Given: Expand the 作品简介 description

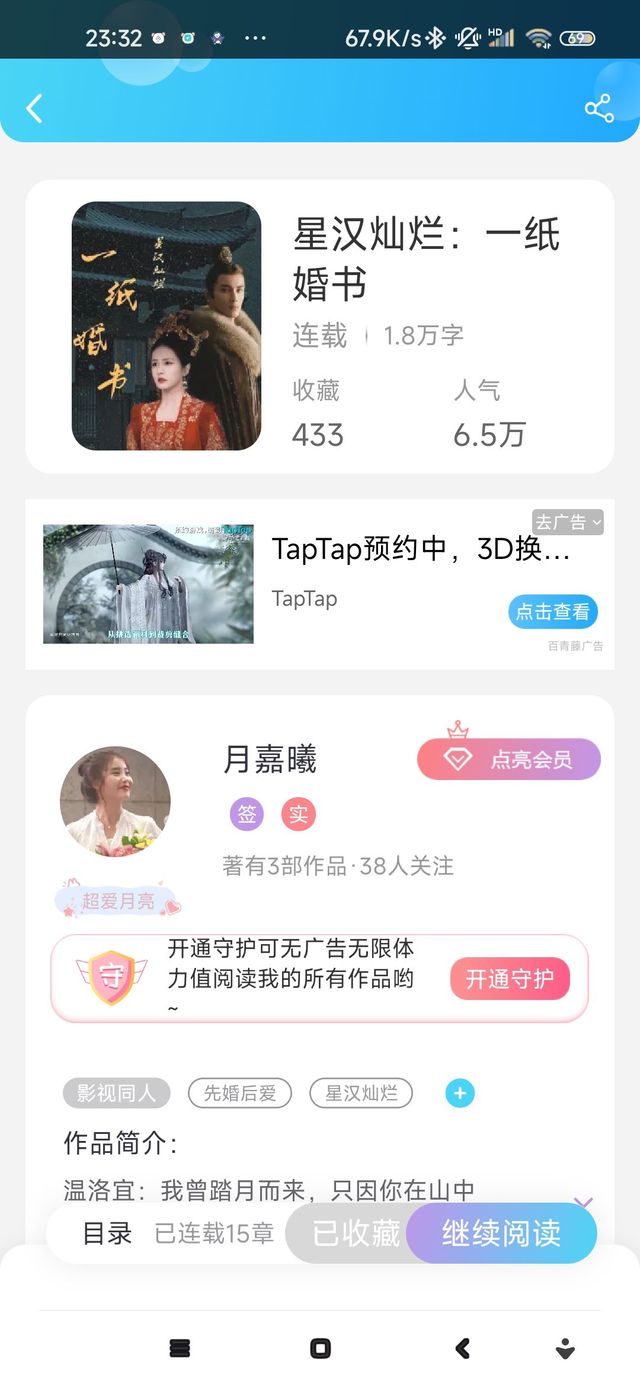Looking at the screenshot, I should coord(584,1203).
